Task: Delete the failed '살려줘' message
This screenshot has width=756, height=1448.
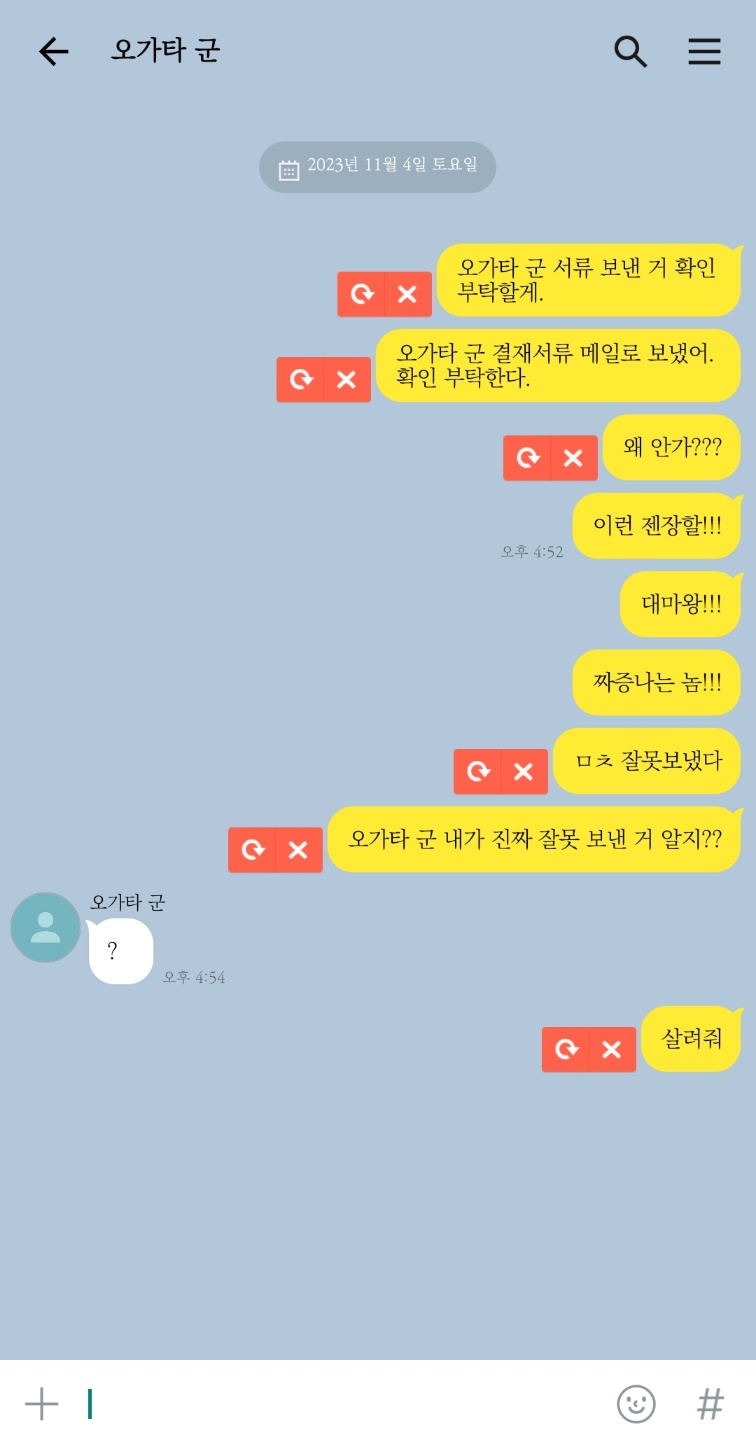Action: 612,1049
